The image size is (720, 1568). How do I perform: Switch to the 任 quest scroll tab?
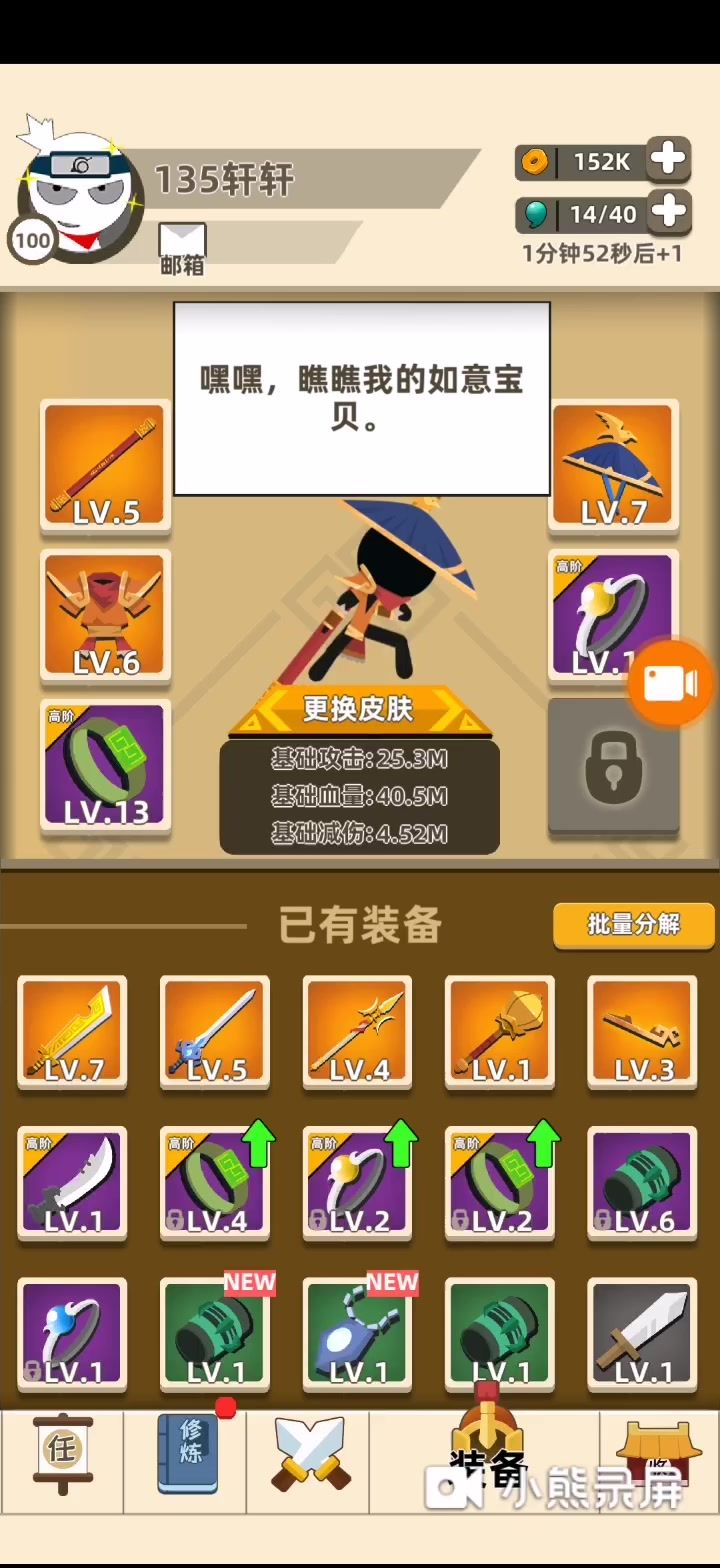pyautogui.click(x=62, y=1453)
